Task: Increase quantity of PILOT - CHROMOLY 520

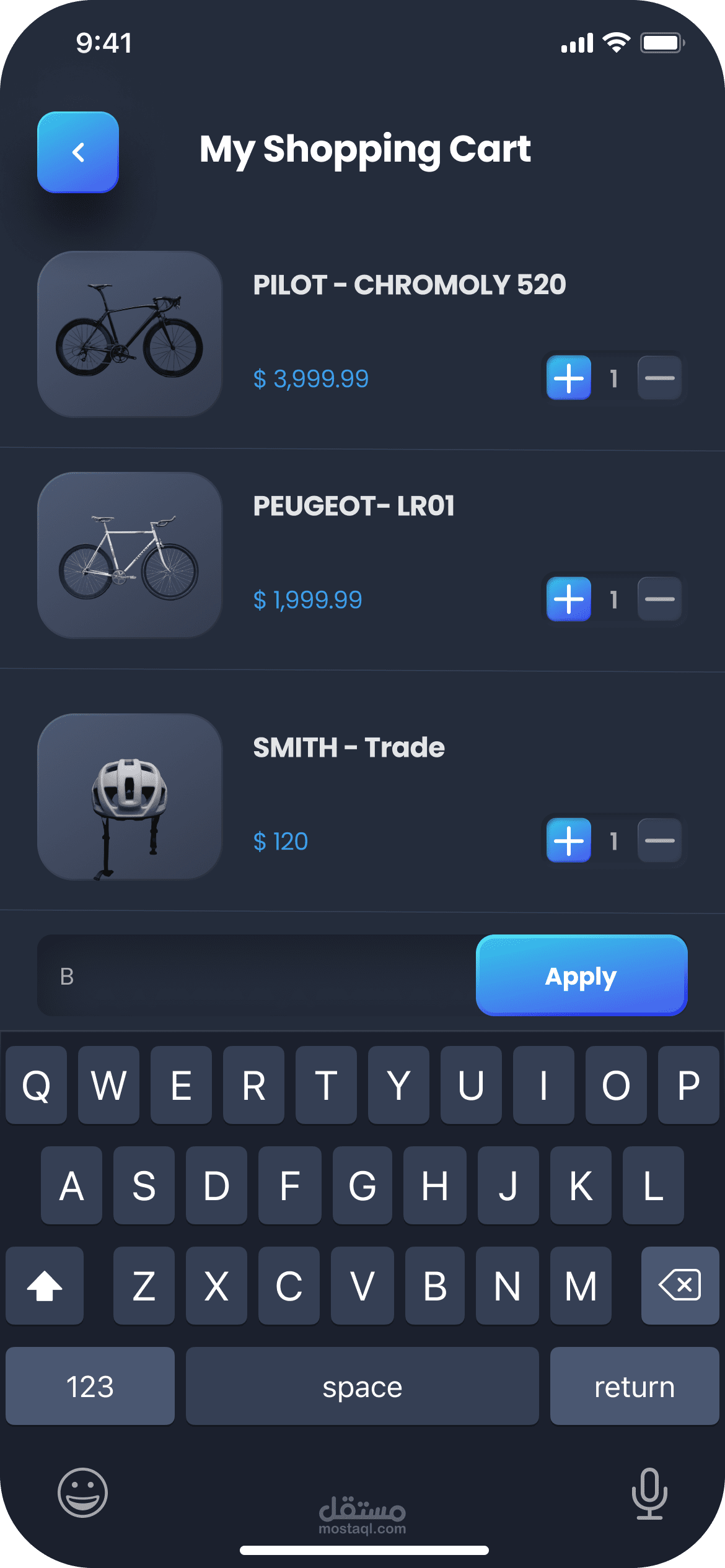Action: point(568,378)
